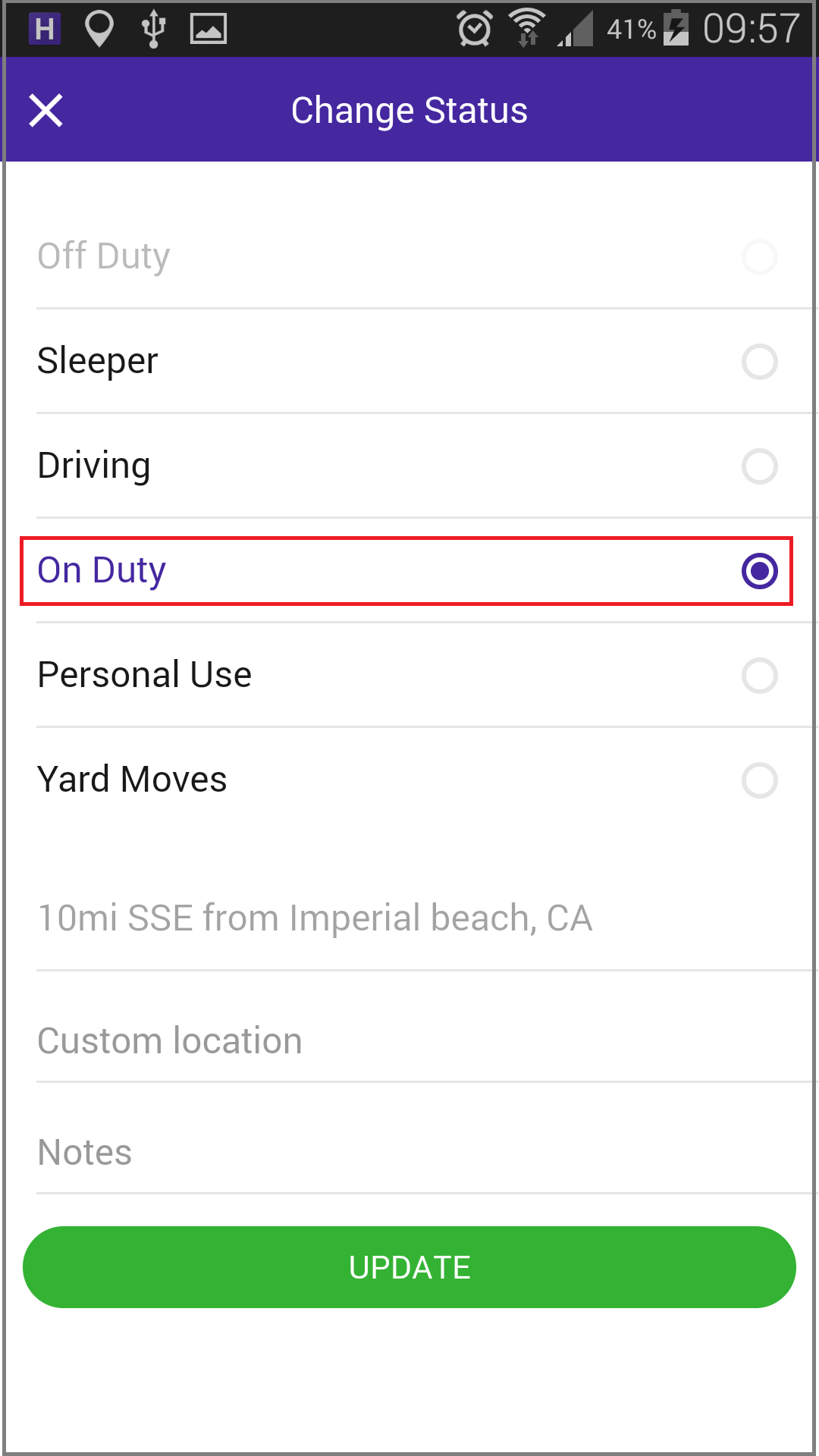
Task: Tap the green UPDATE button
Action: point(409,1267)
